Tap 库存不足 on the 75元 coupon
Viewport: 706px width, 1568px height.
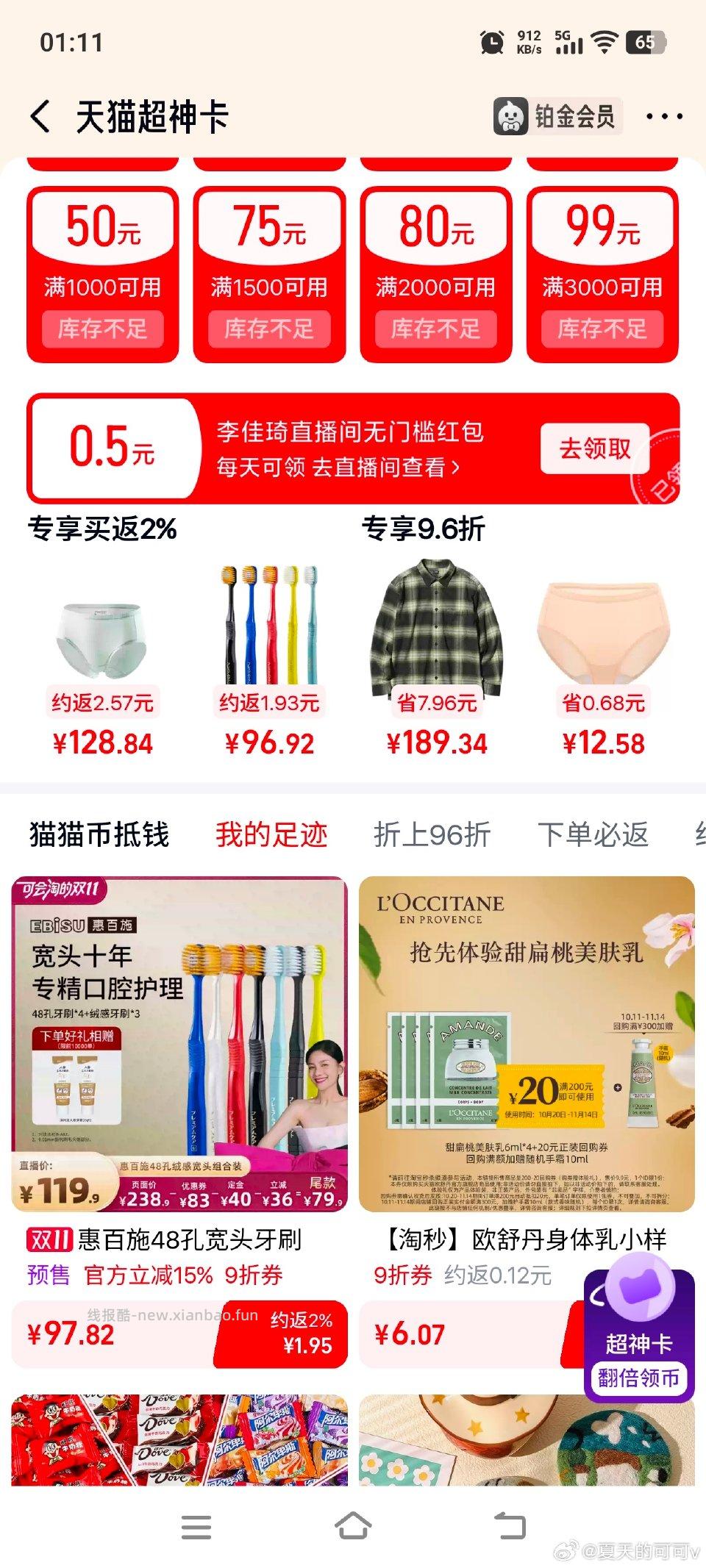(x=271, y=330)
